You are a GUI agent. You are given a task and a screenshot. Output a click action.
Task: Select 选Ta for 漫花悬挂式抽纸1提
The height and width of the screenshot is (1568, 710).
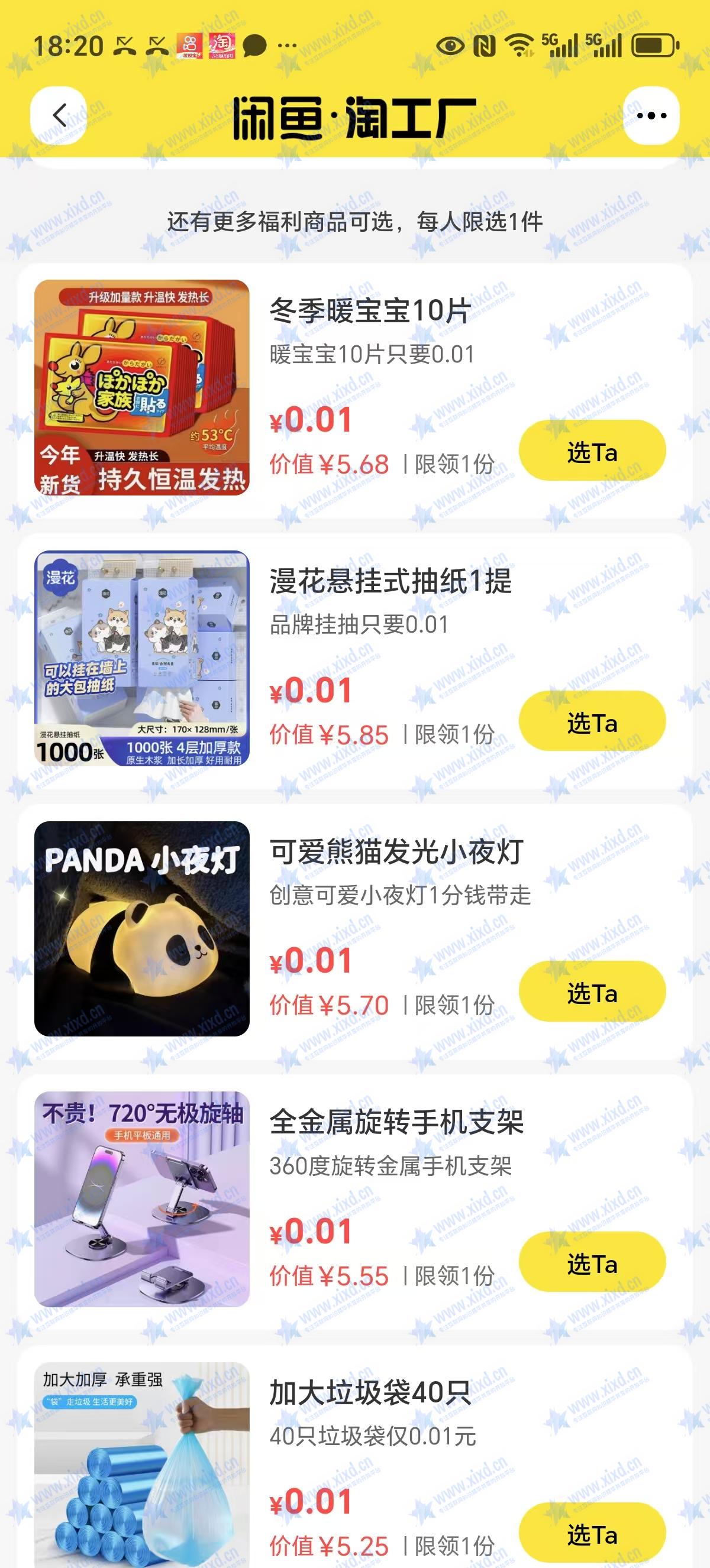[592, 722]
